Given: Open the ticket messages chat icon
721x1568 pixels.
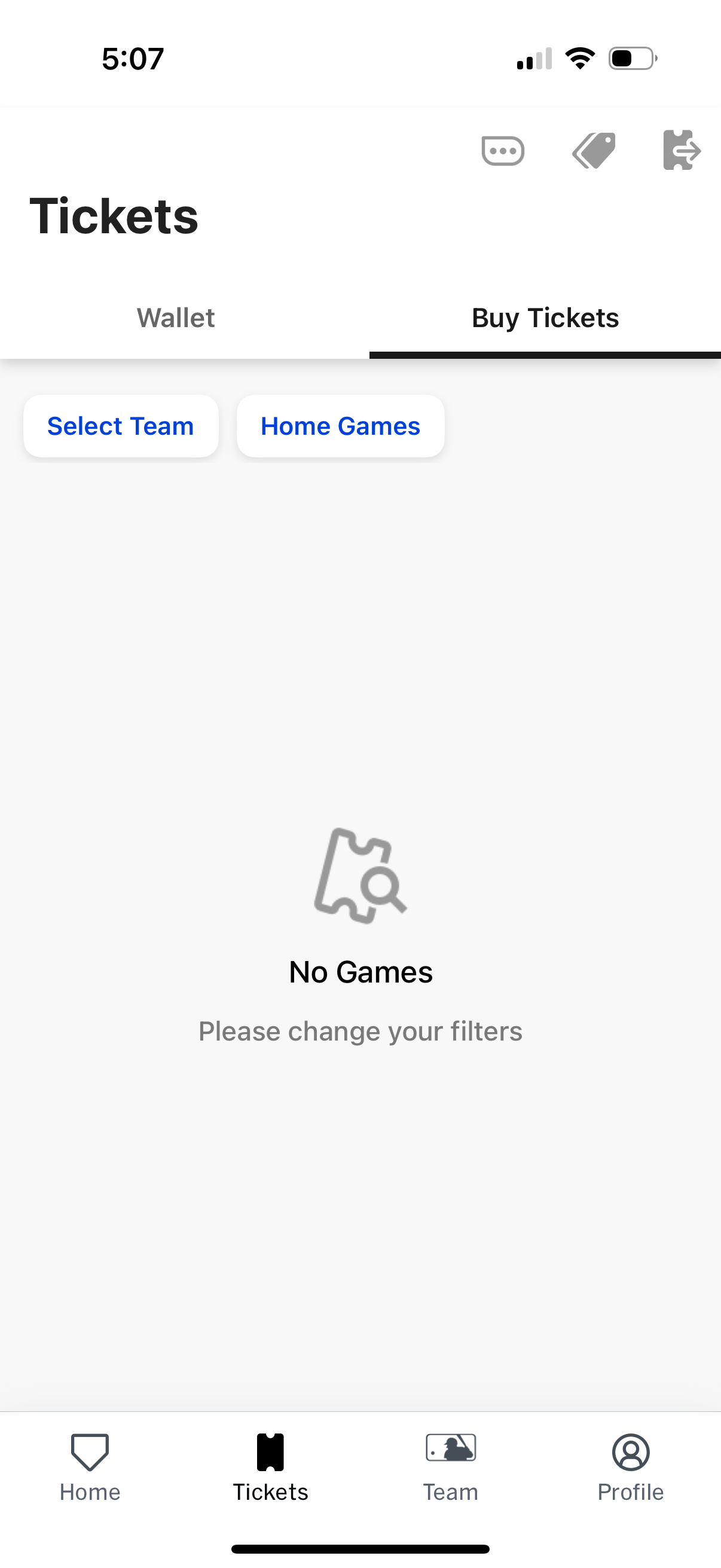Looking at the screenshot, I should [504, 150].
